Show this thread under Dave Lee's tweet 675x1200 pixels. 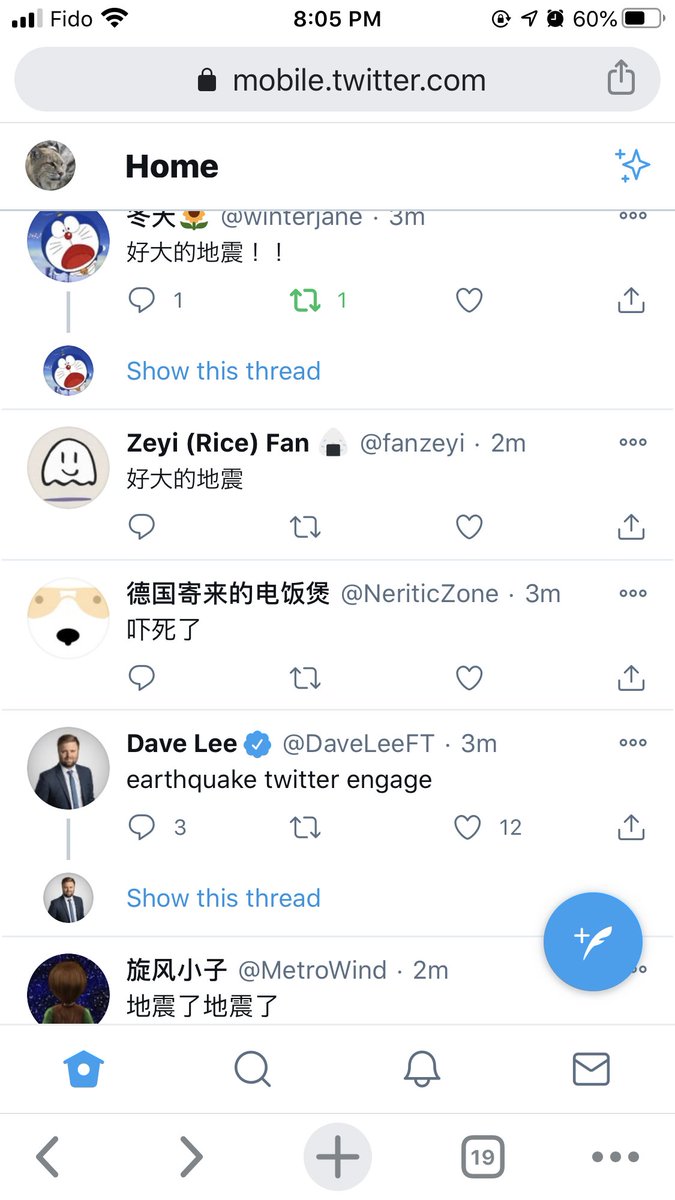[x=223, y=898]
